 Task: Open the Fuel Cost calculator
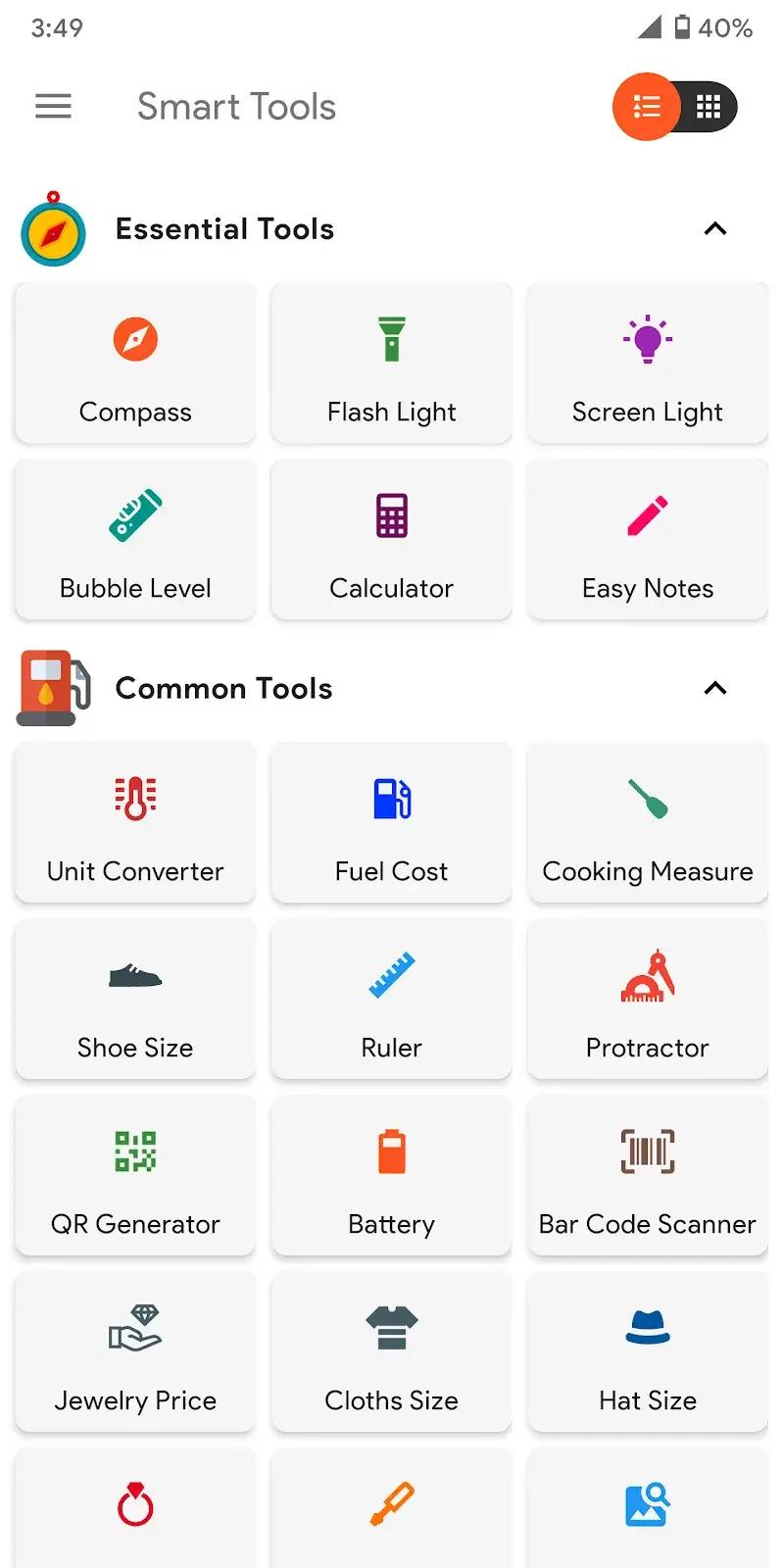(x=391, y=823)
